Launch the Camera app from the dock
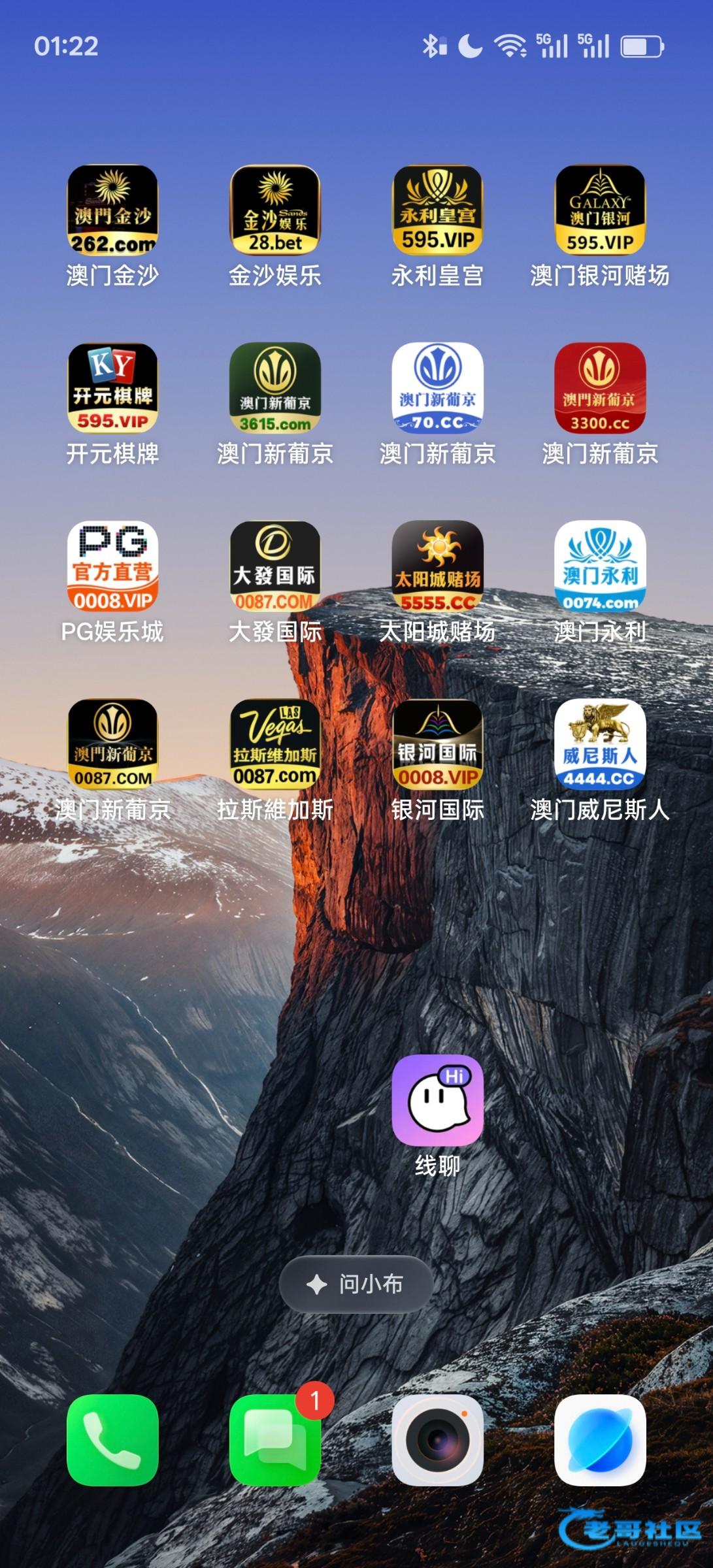Image resolution: width=713 pixels, height=1568 pixels. pyautogui.click(x=437, y=1440)
